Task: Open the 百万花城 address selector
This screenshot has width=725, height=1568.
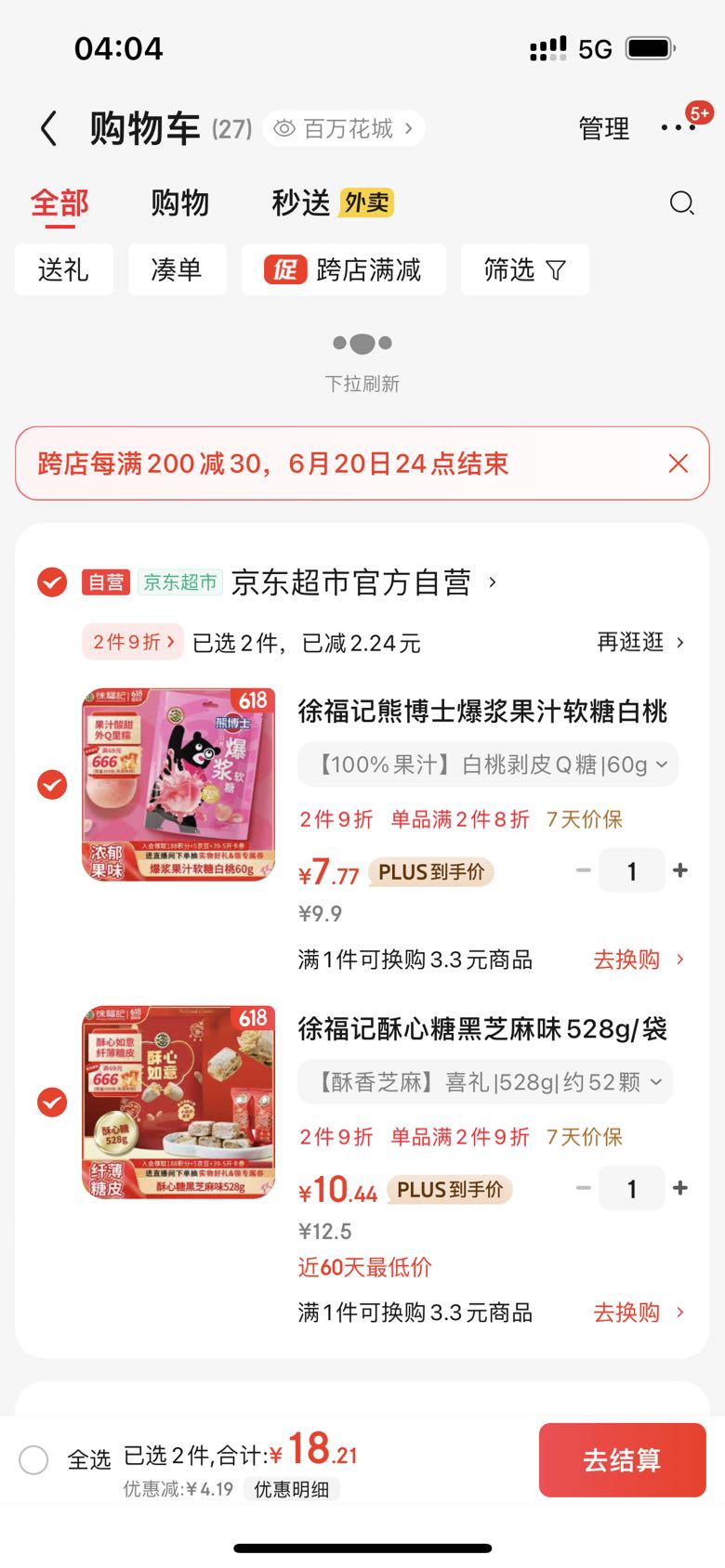Action: pyautogui.click(x=344, y=128)
